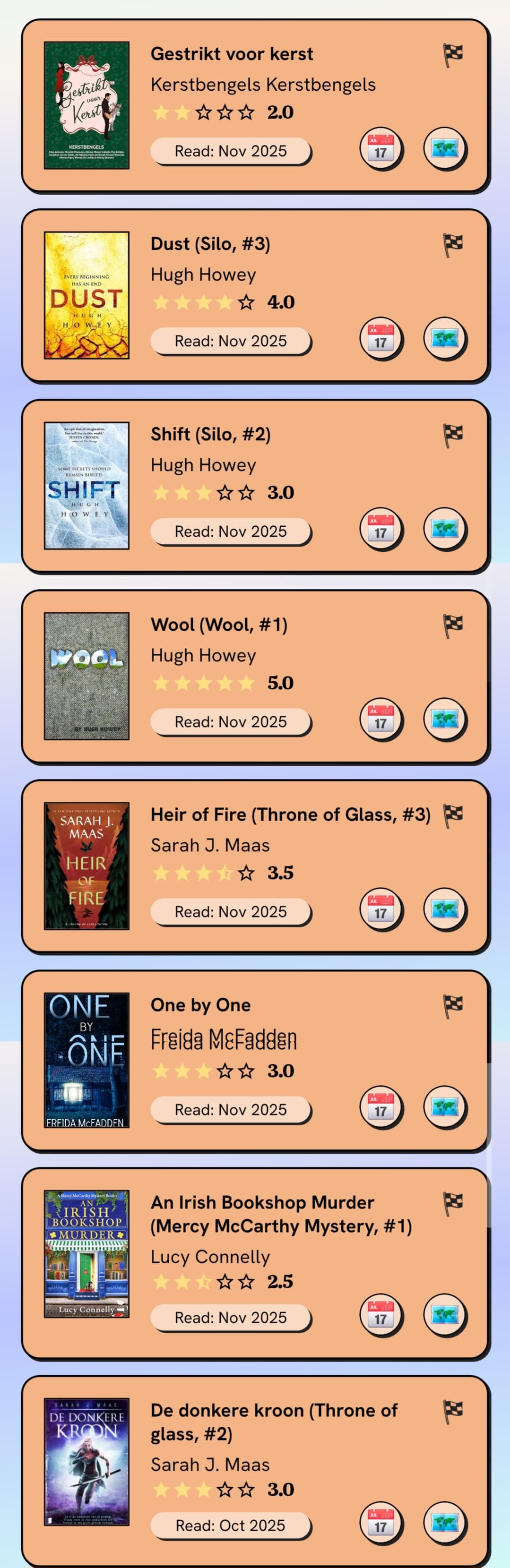This screenshot has height=1568, width=510.
Task: Open the One by One book cover
Action: coord(86,1060)
